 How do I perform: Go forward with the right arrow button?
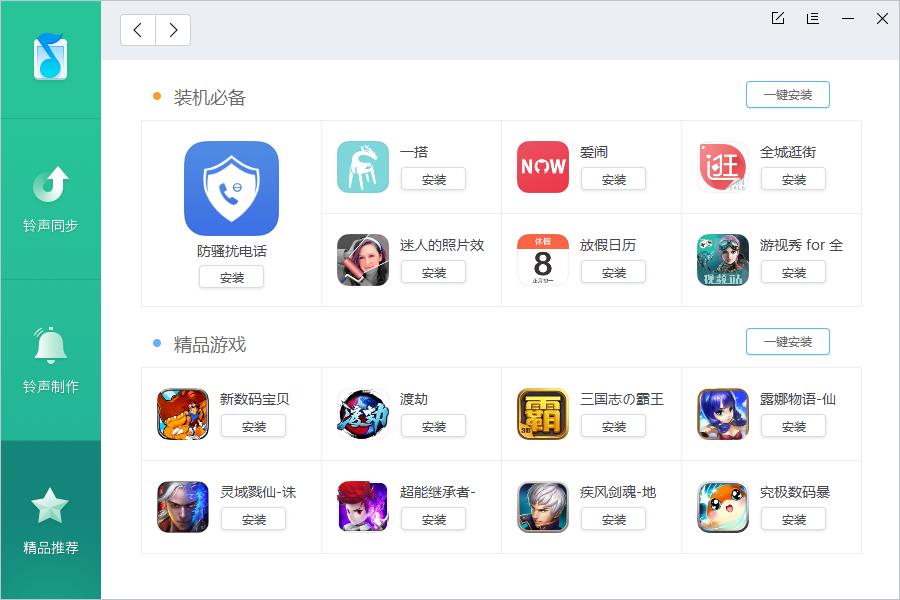173,30
